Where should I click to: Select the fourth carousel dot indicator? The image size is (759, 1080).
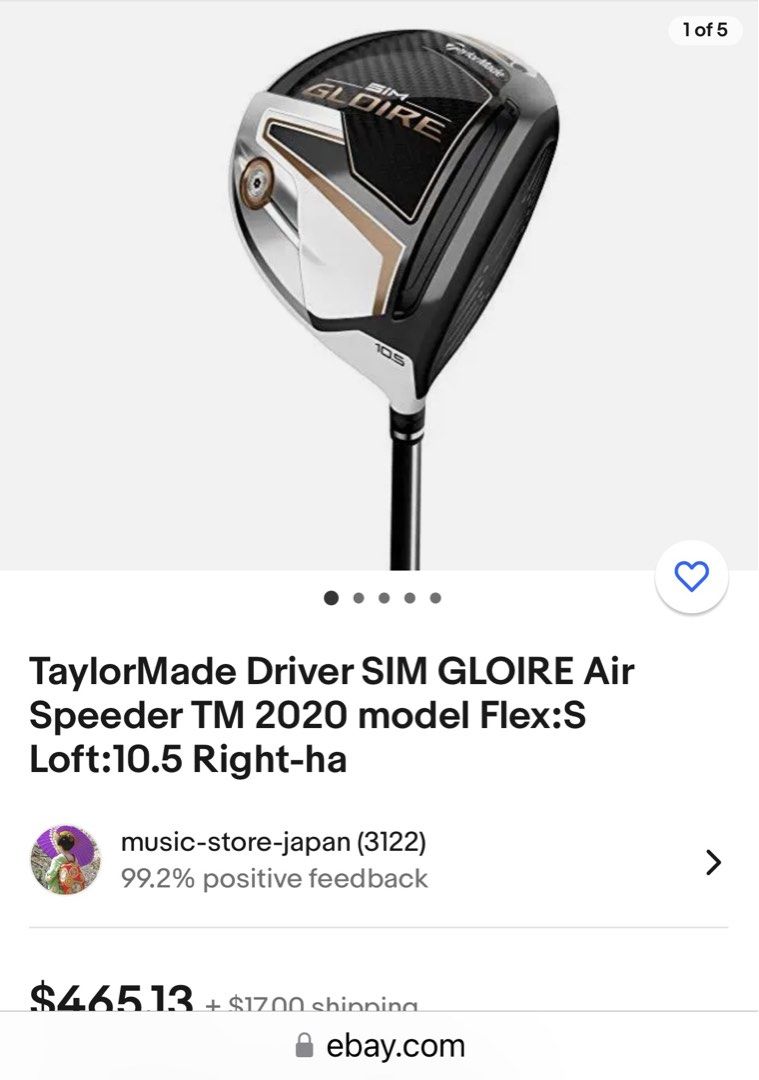[408, 597]
